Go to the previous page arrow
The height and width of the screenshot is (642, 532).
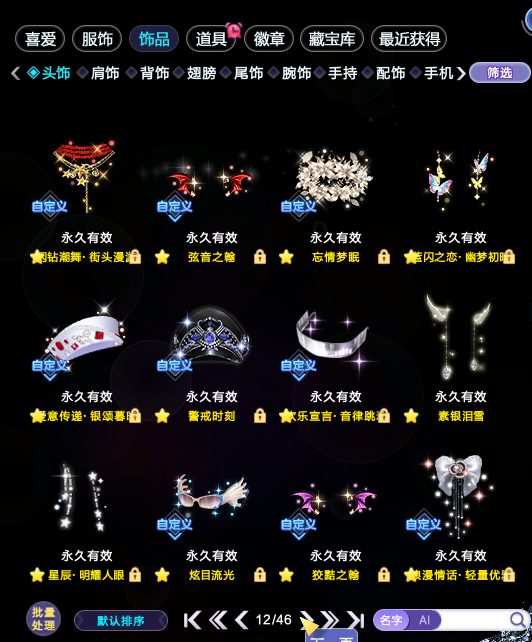pos(242,620)
